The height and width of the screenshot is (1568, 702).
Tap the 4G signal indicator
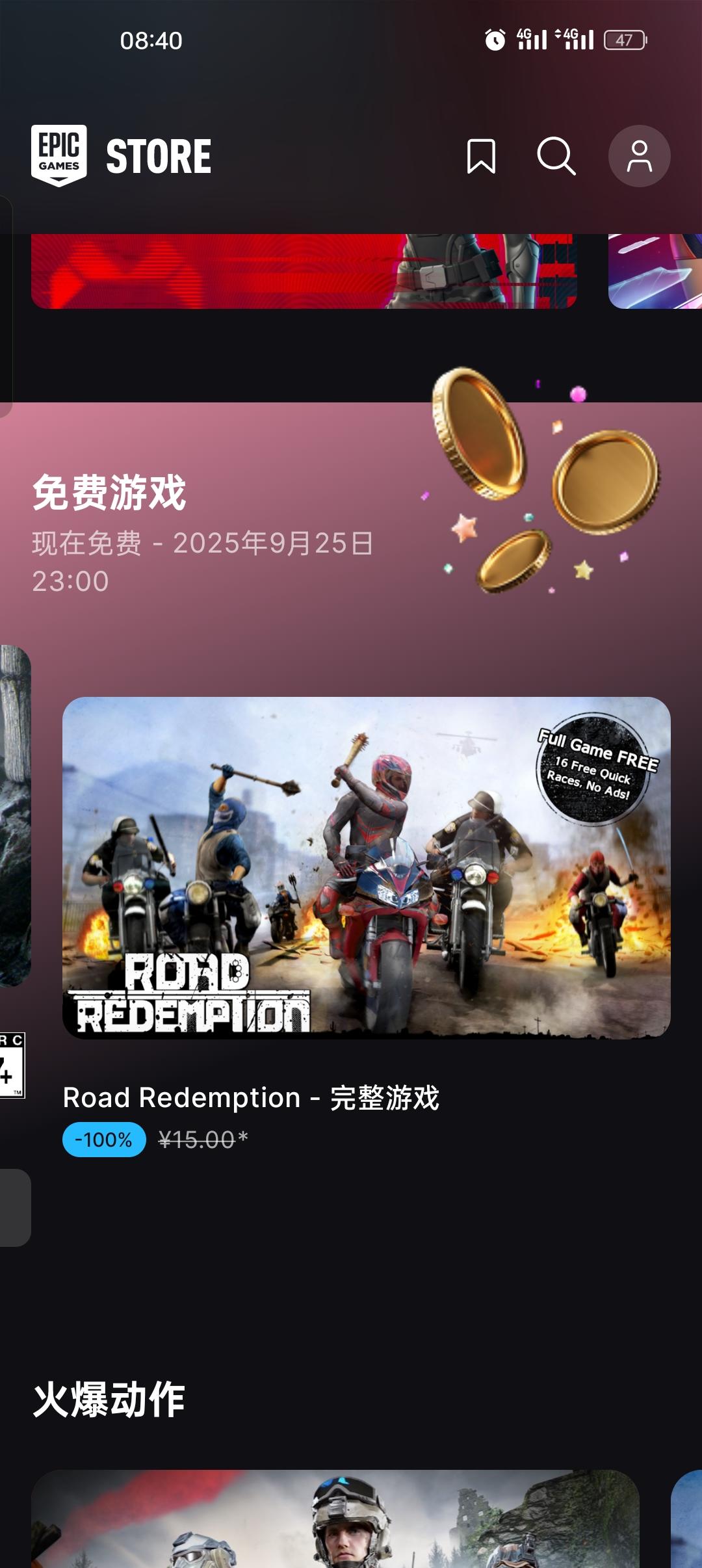[x=533, y=40]
